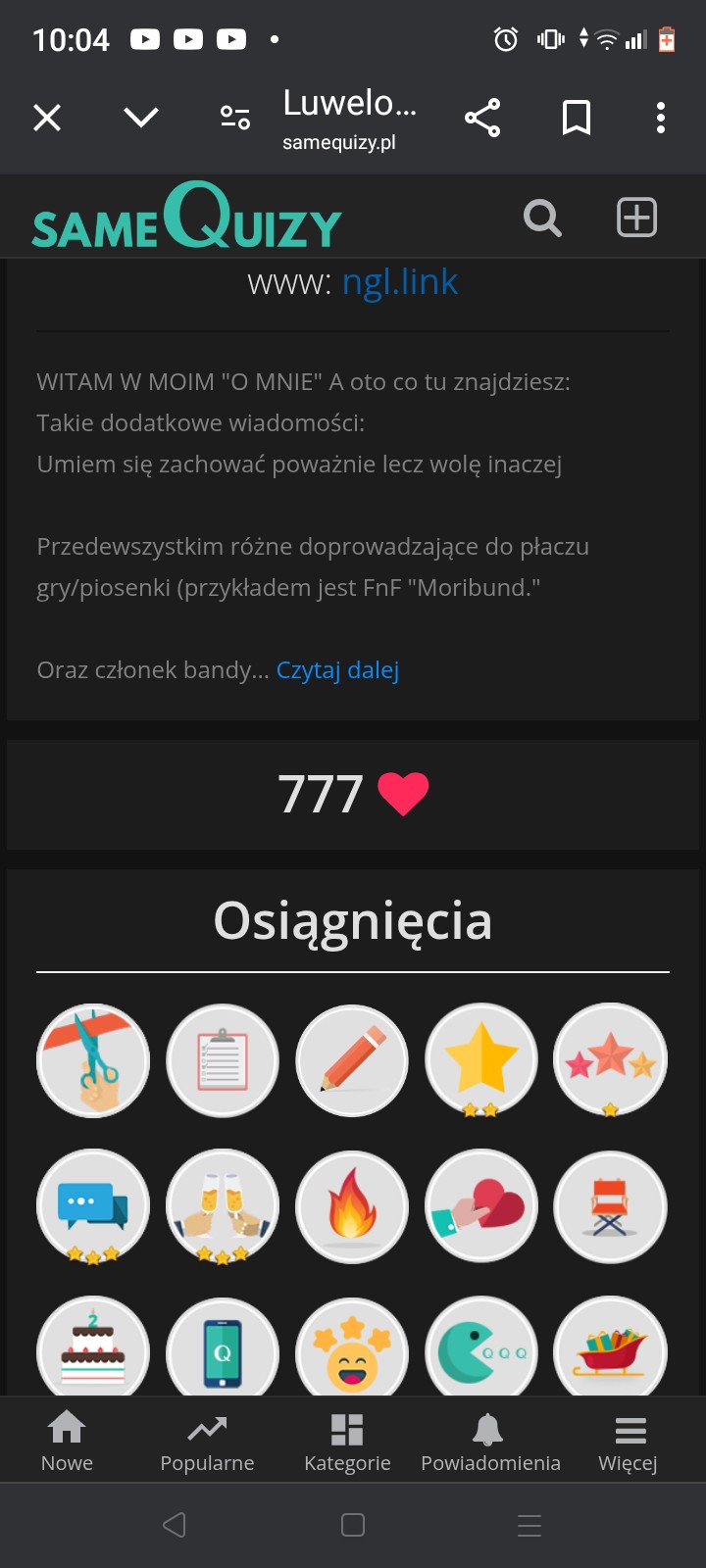Minimize the tab with the down chevron

(x=141, y=119)
